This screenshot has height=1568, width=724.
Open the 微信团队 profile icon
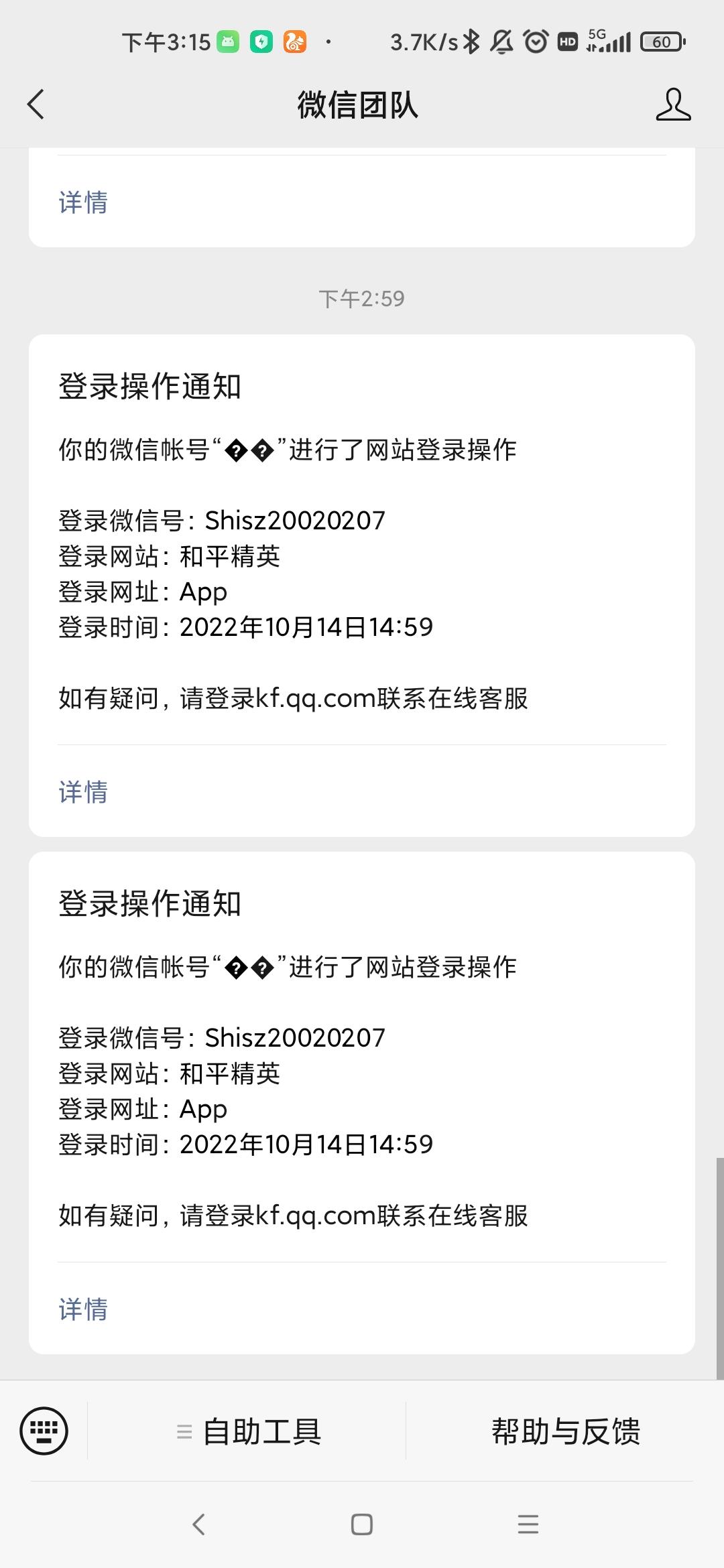(x=673, y=105)
